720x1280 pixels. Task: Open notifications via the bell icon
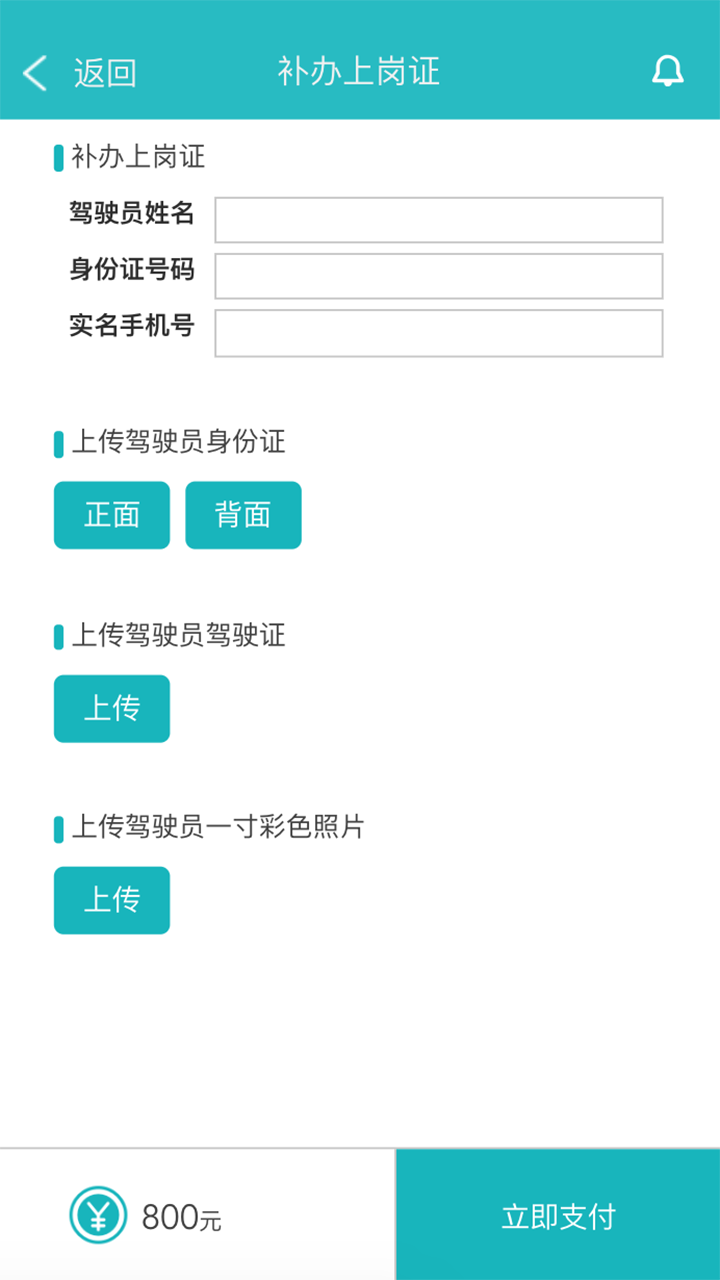point(669,71)
